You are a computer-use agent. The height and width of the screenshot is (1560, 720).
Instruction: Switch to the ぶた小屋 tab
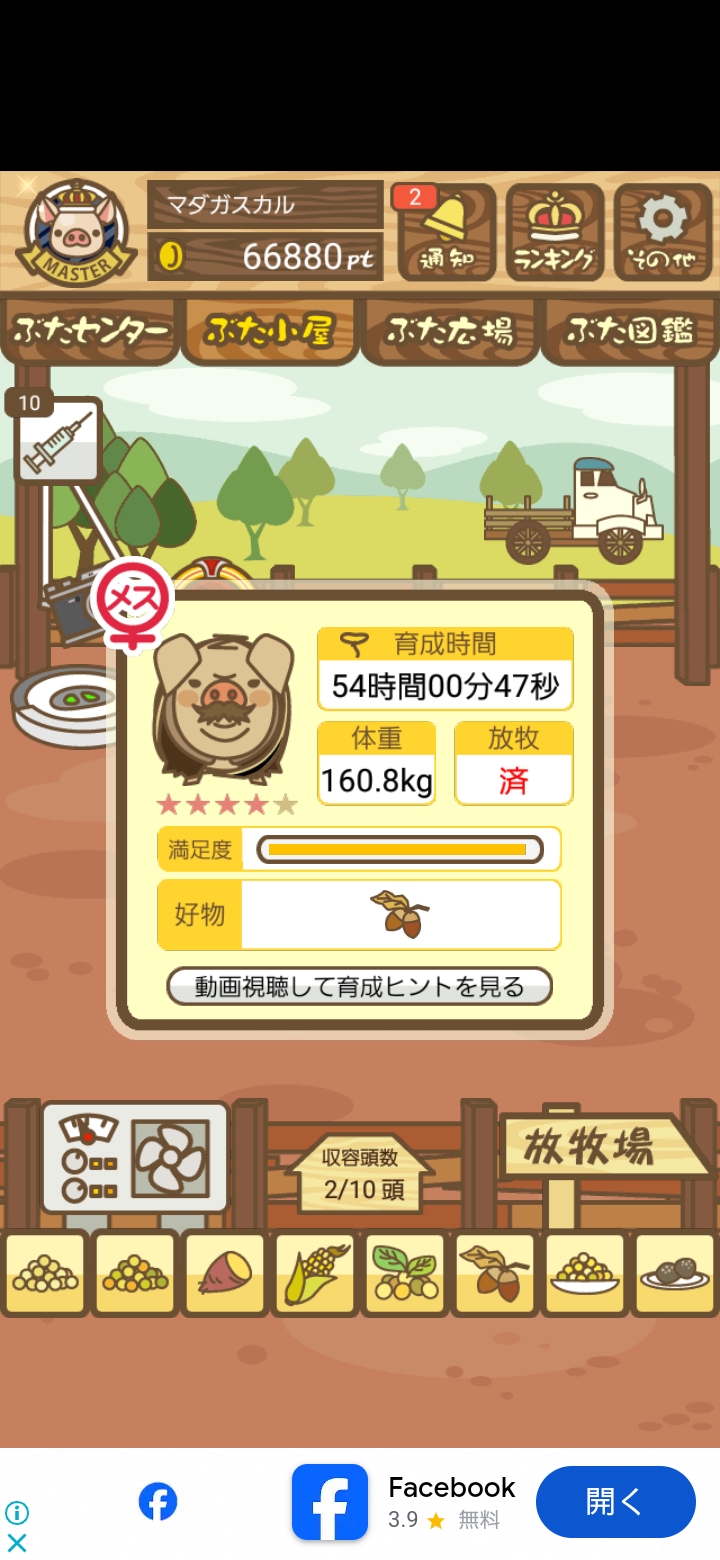[x=269, y=331]
